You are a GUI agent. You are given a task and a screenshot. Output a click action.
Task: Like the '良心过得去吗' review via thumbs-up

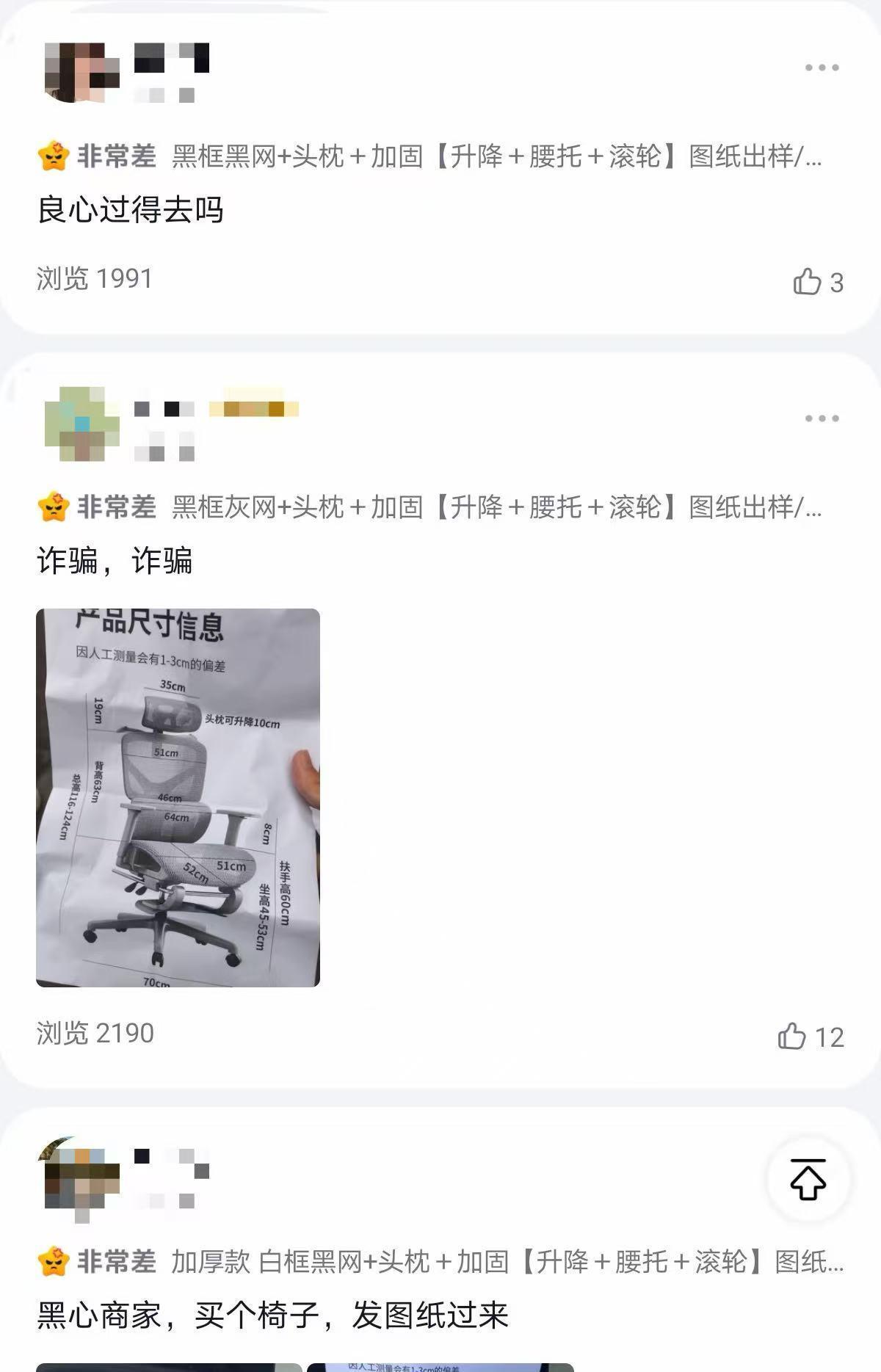[808, 282]
